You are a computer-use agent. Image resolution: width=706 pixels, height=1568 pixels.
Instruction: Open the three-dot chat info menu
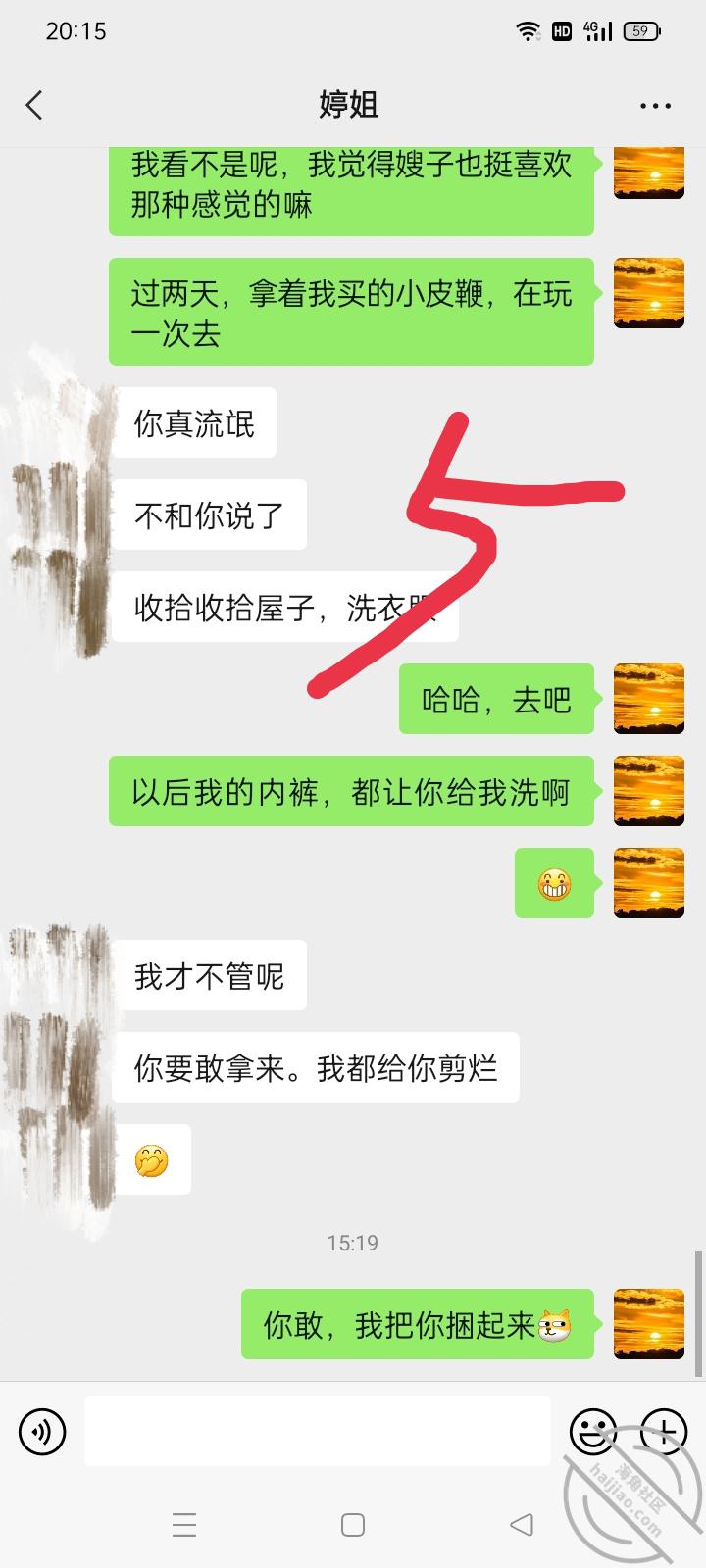(x=655, y=105)
